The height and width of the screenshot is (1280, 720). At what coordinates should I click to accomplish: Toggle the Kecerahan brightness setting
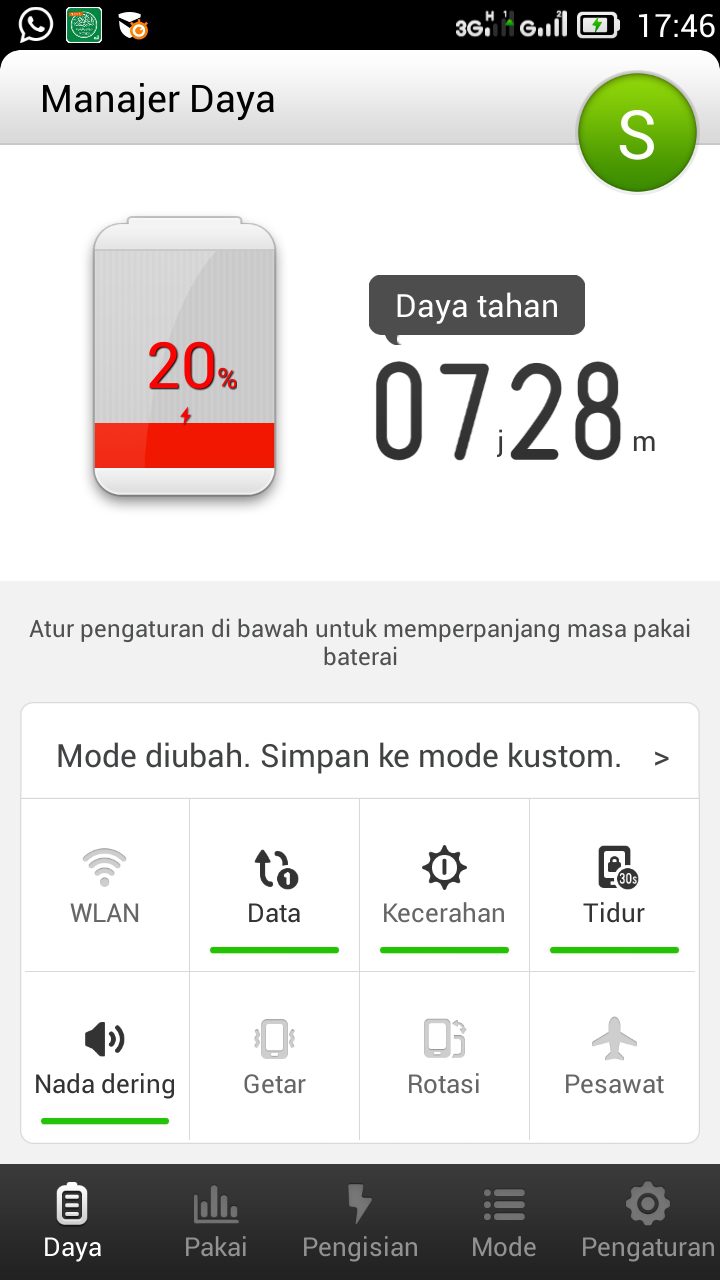point(444,885)
